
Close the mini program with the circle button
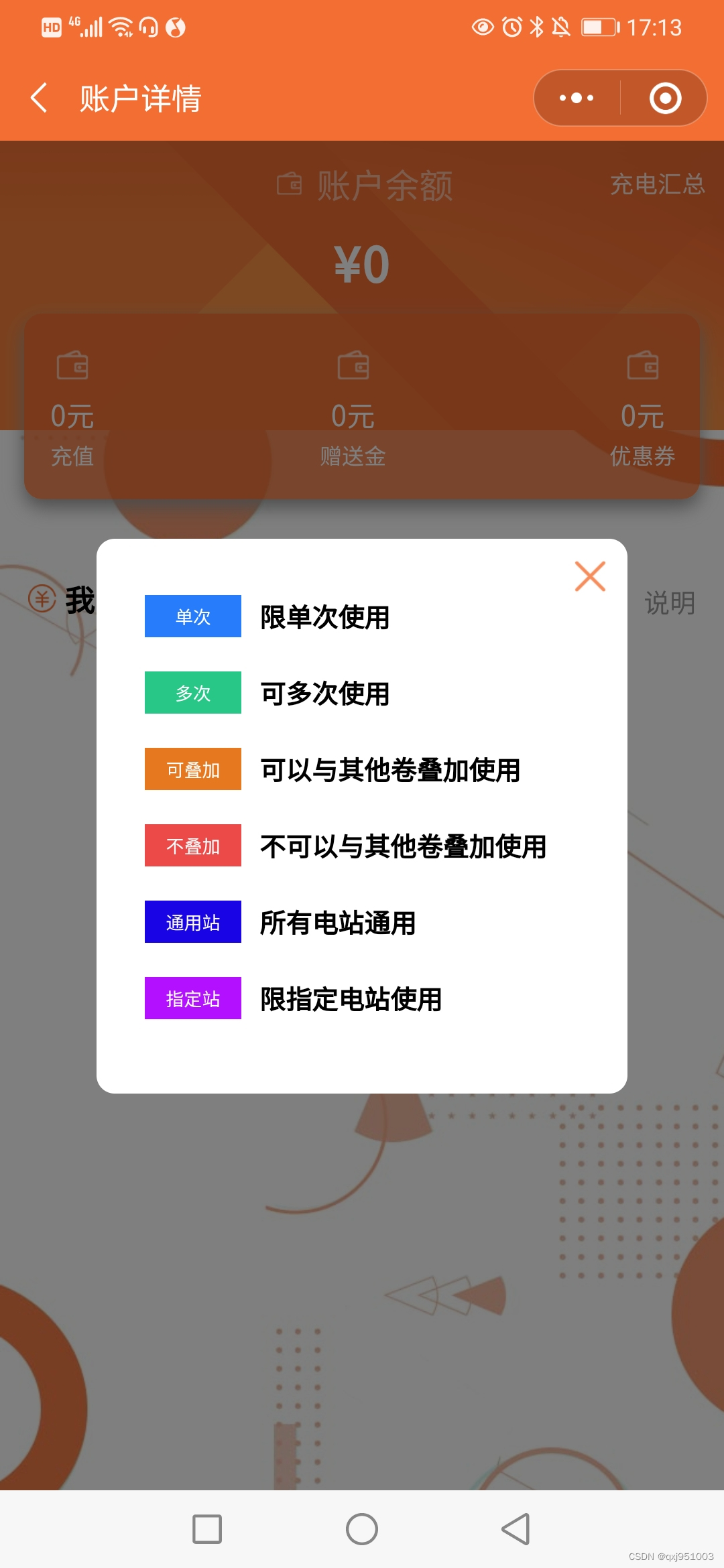(x=665, y=98)
